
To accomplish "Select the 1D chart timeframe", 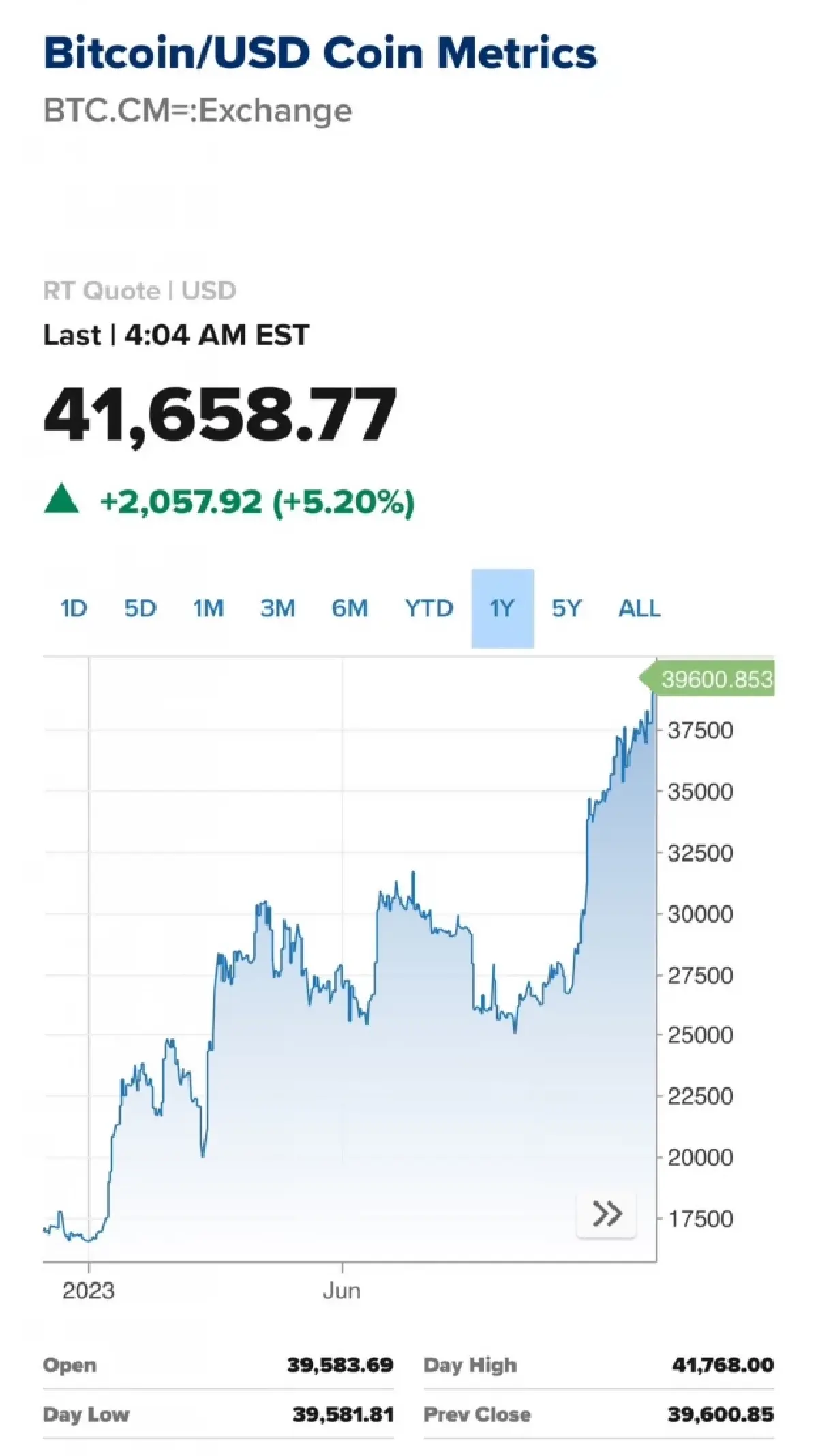I will tap(73, 608).
